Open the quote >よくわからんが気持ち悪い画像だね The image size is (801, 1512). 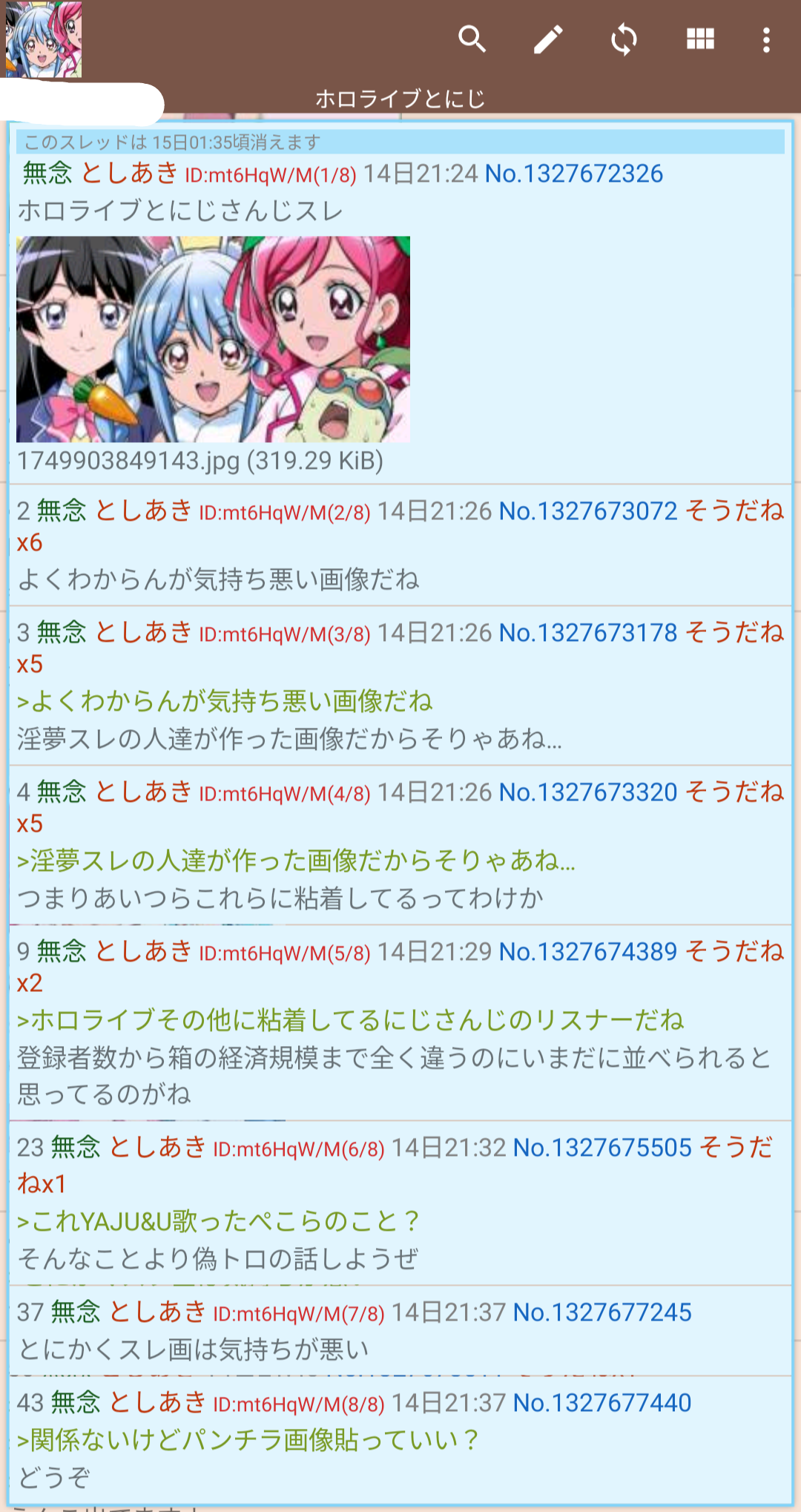tap(225, 700)
